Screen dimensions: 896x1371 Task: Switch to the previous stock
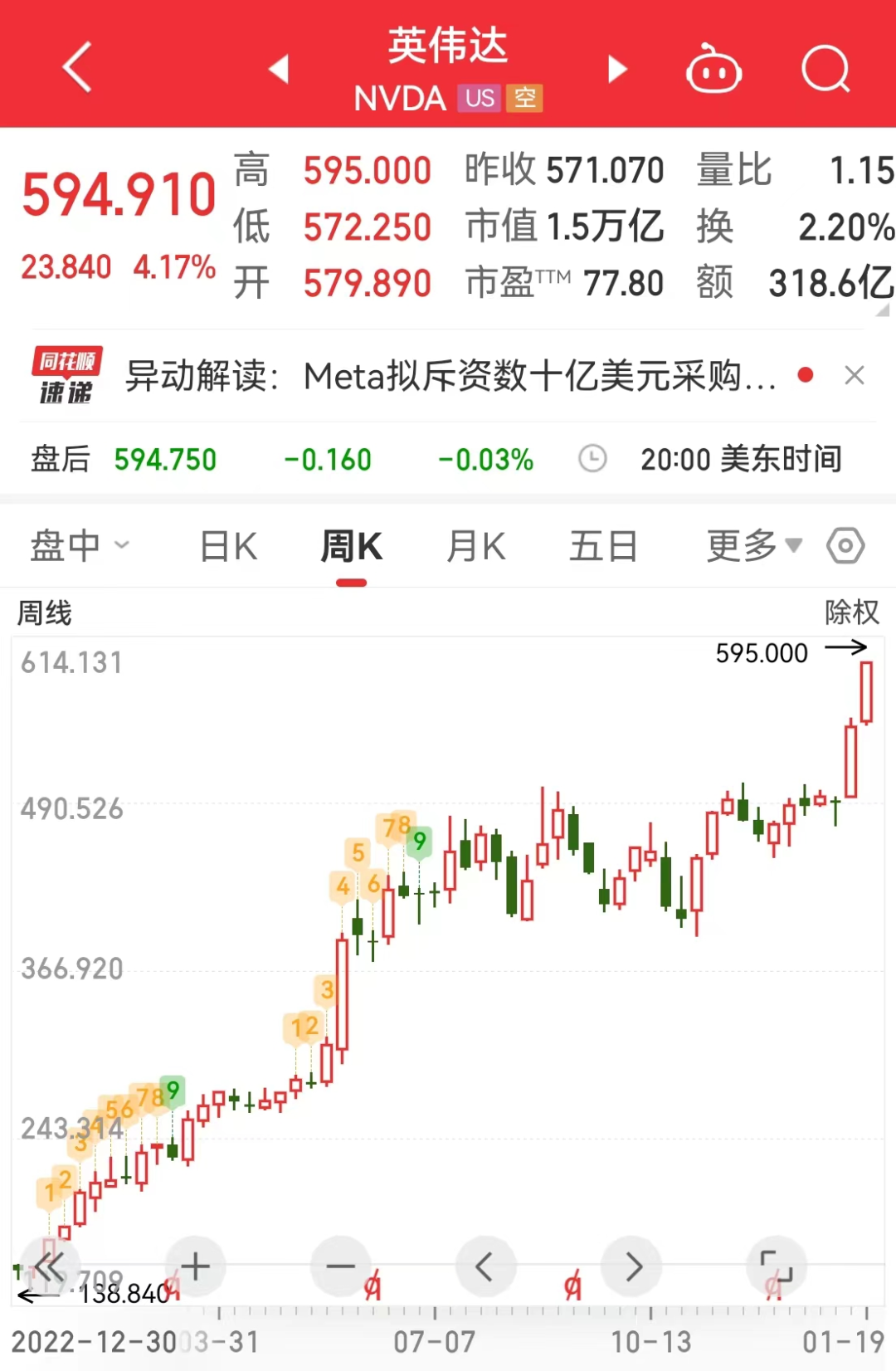coord(280,69)
